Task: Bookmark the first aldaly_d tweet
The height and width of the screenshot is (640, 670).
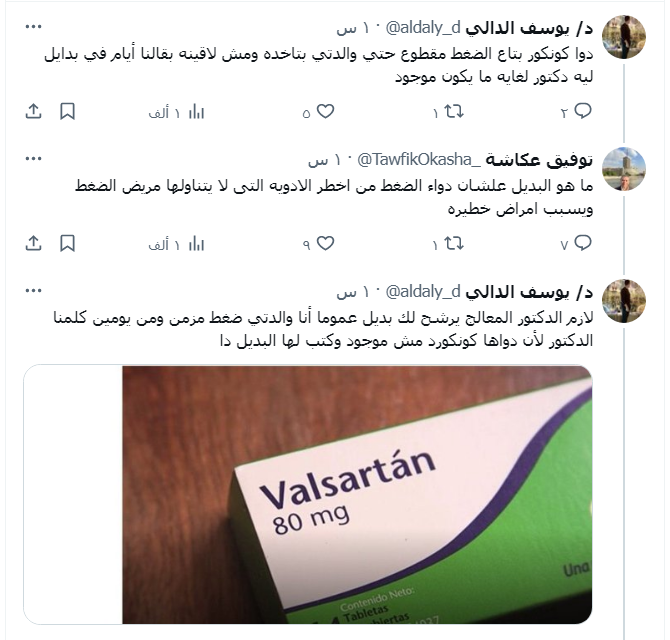Action: click(x=68, y=111)
